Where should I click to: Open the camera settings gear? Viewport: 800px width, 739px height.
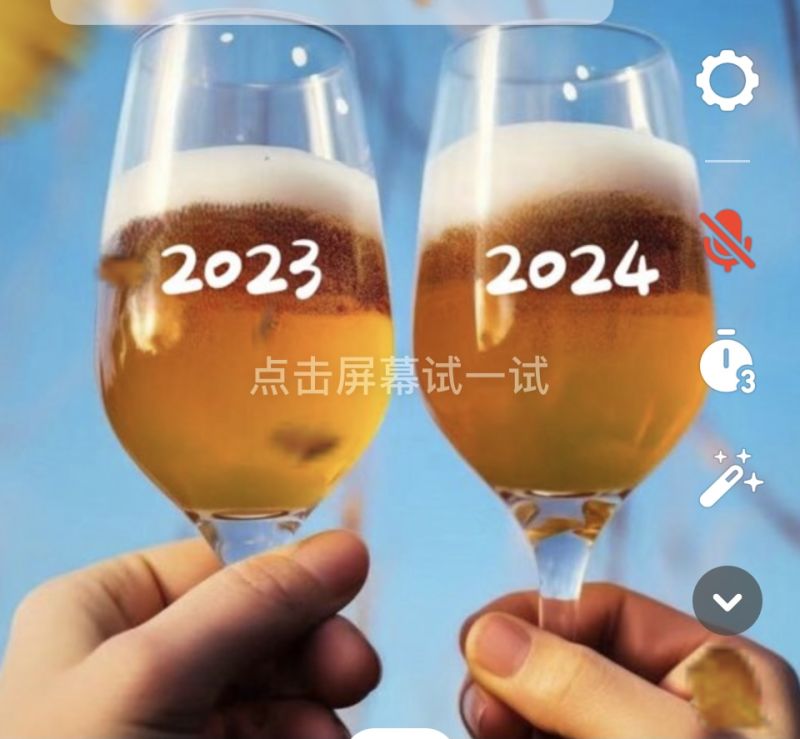point(727,80)
